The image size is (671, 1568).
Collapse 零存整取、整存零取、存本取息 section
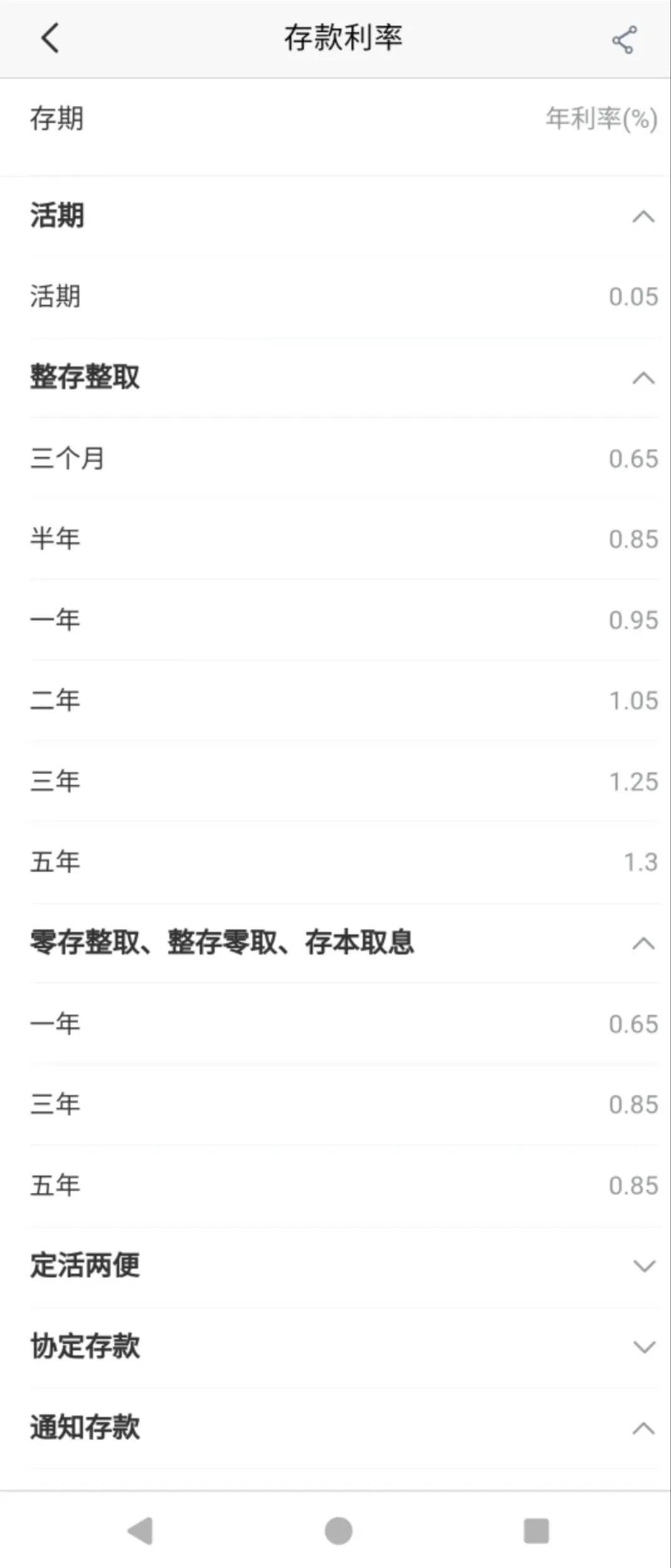[x=643, y=943]
